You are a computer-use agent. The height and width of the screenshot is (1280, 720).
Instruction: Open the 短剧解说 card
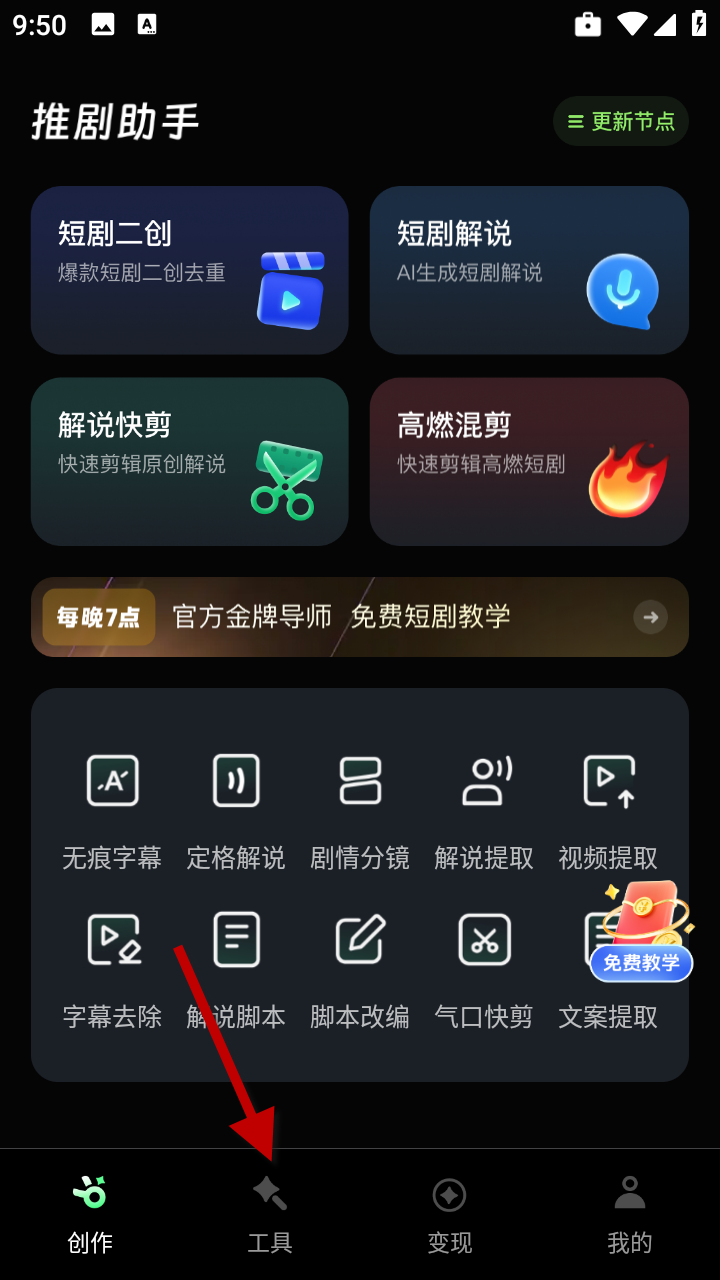[x=529, y=270]
